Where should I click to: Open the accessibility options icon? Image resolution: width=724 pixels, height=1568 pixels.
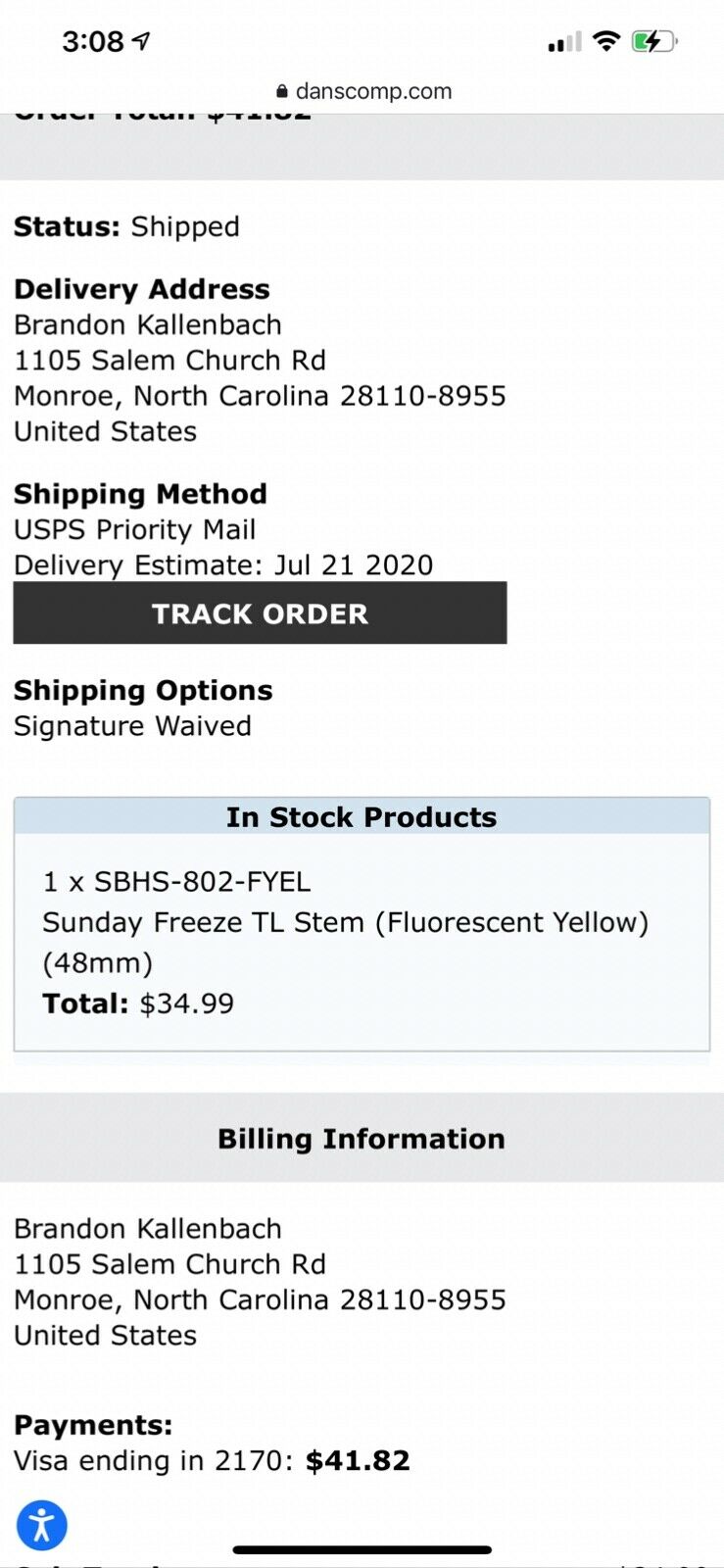[x=42, y=1525]
